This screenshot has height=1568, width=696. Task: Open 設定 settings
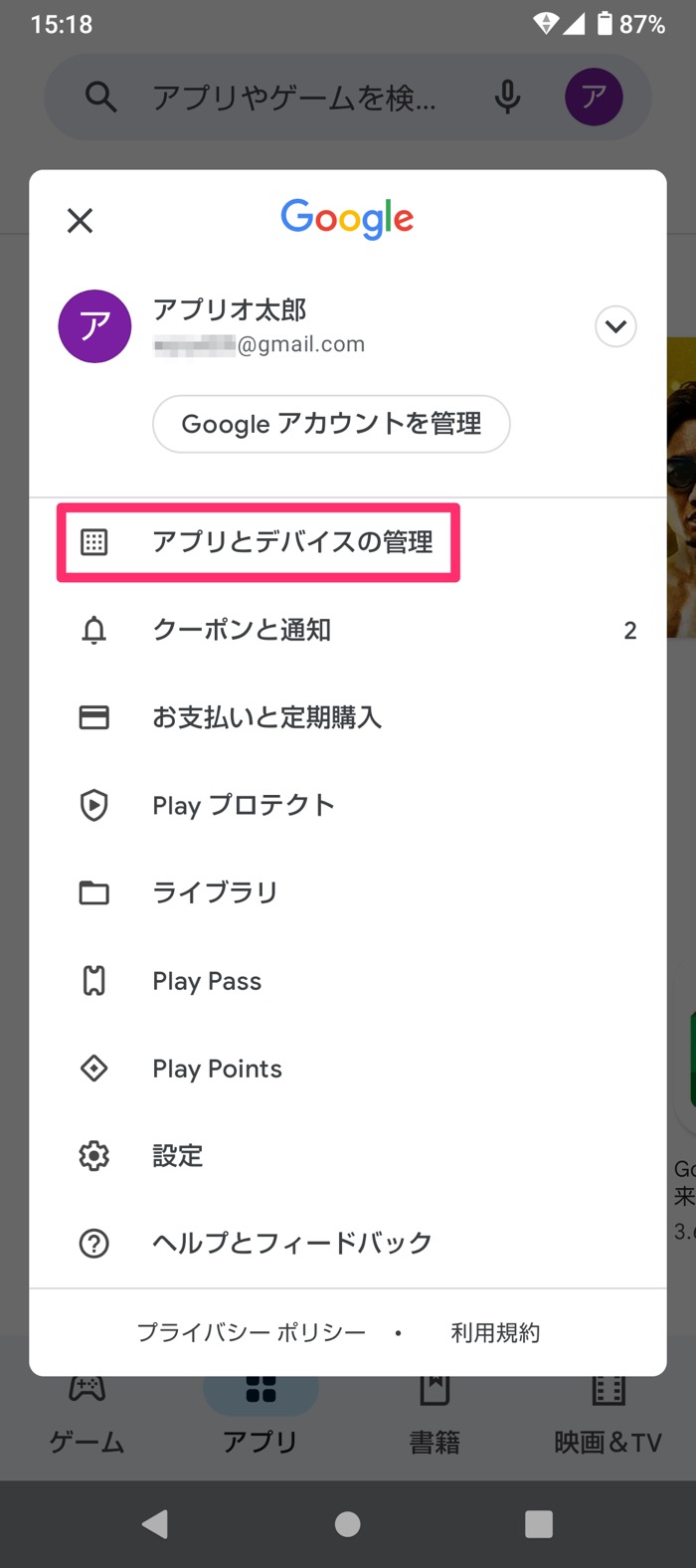pyautogui.click(x=177, y=1156)
